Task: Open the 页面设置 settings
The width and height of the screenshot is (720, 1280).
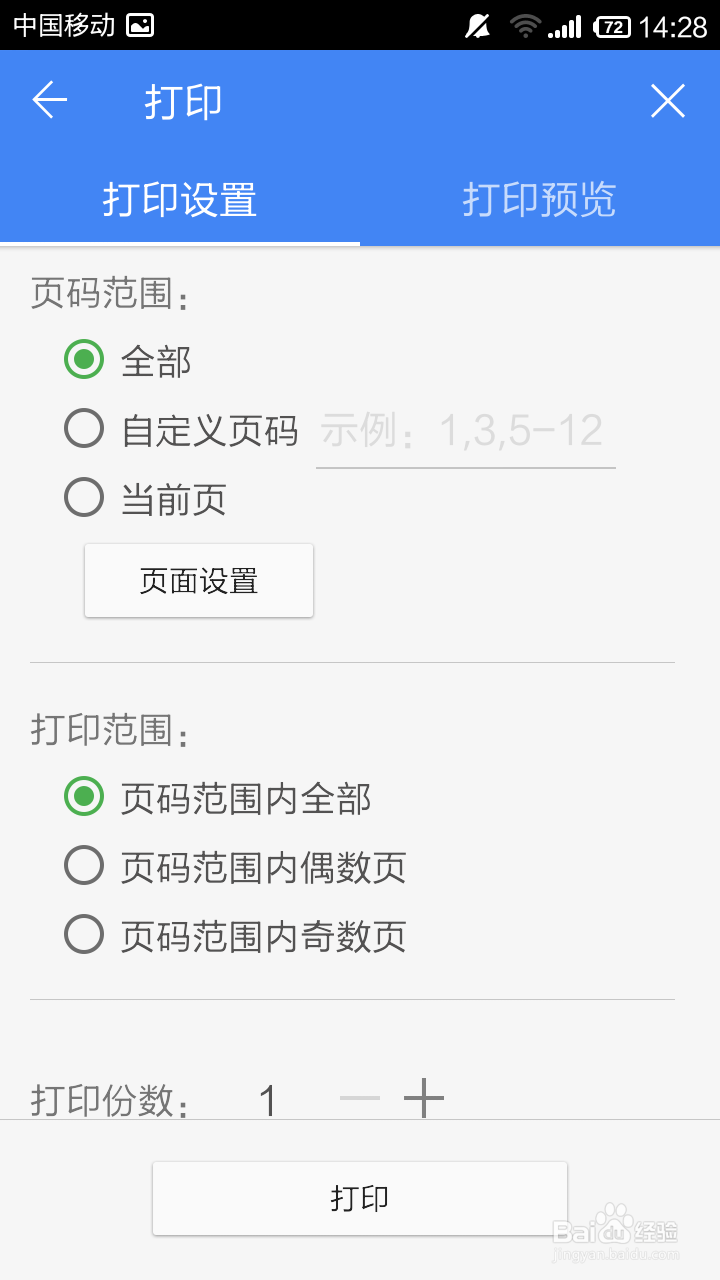Action: 198,580
